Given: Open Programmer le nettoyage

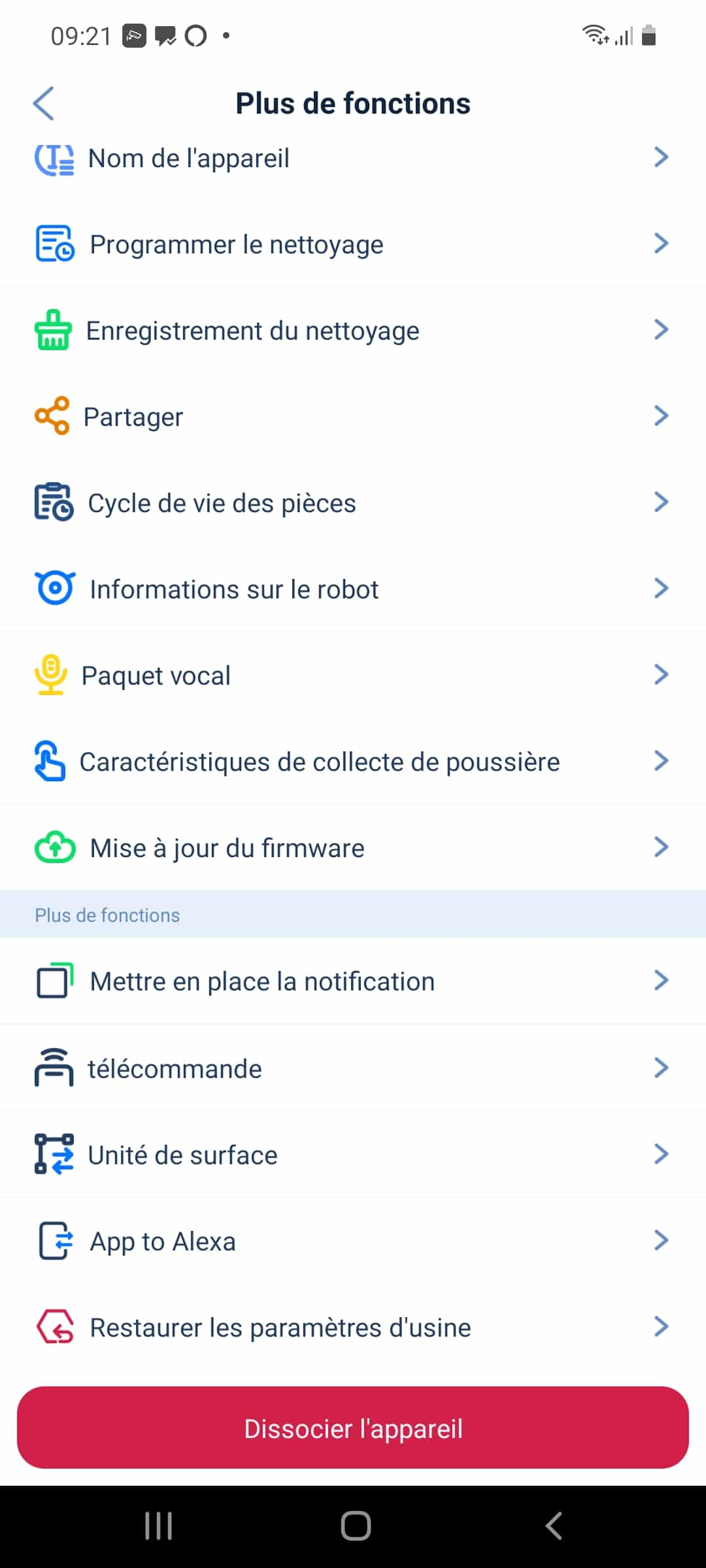Looking at the screenshot, I should click(353, 244).
